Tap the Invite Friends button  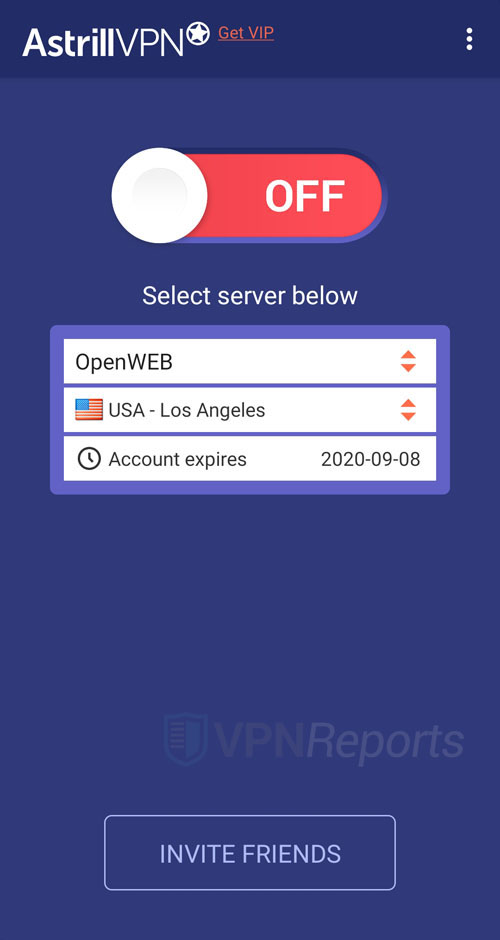pyautogui.click(x=250, y=852)
